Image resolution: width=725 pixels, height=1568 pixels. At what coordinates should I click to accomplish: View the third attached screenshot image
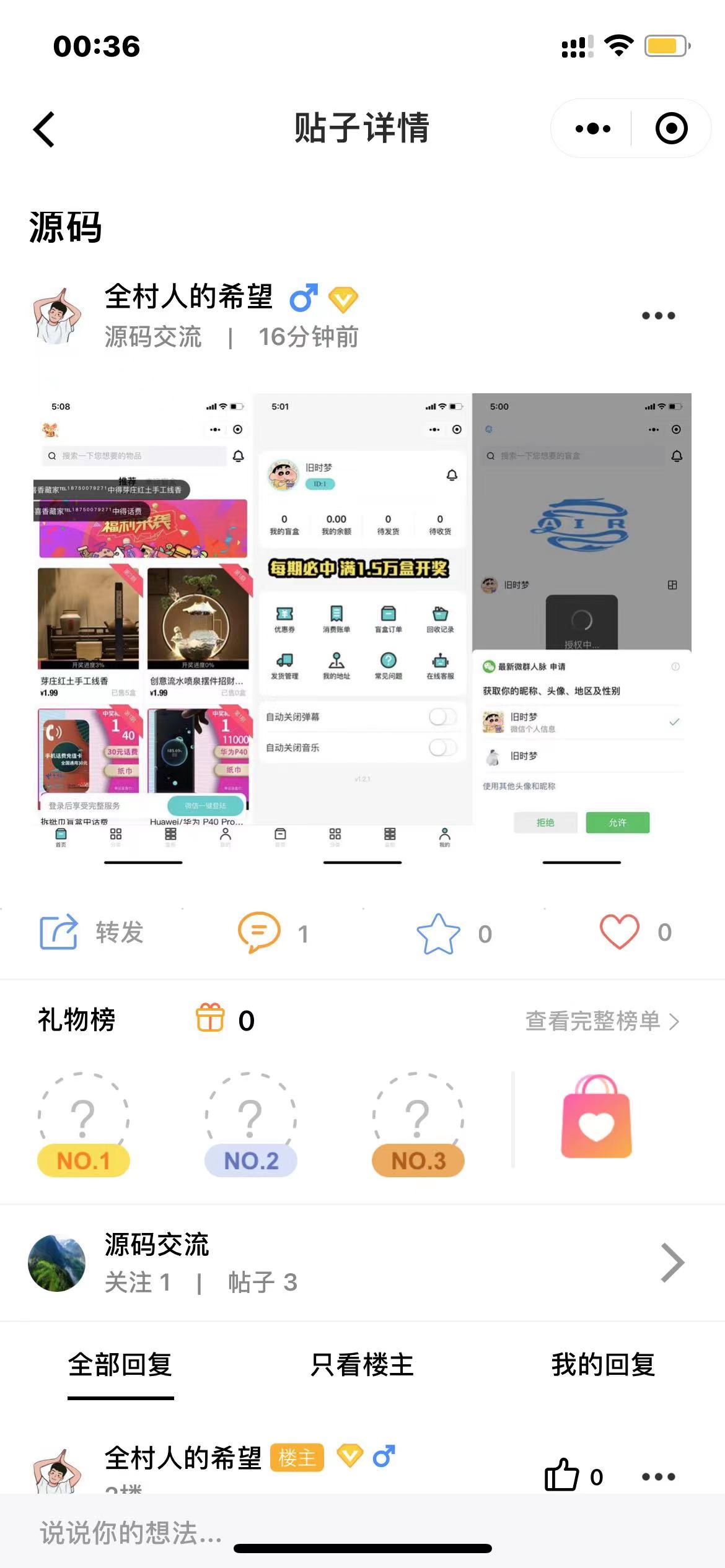pyautogui.click(x=581, y=625)
